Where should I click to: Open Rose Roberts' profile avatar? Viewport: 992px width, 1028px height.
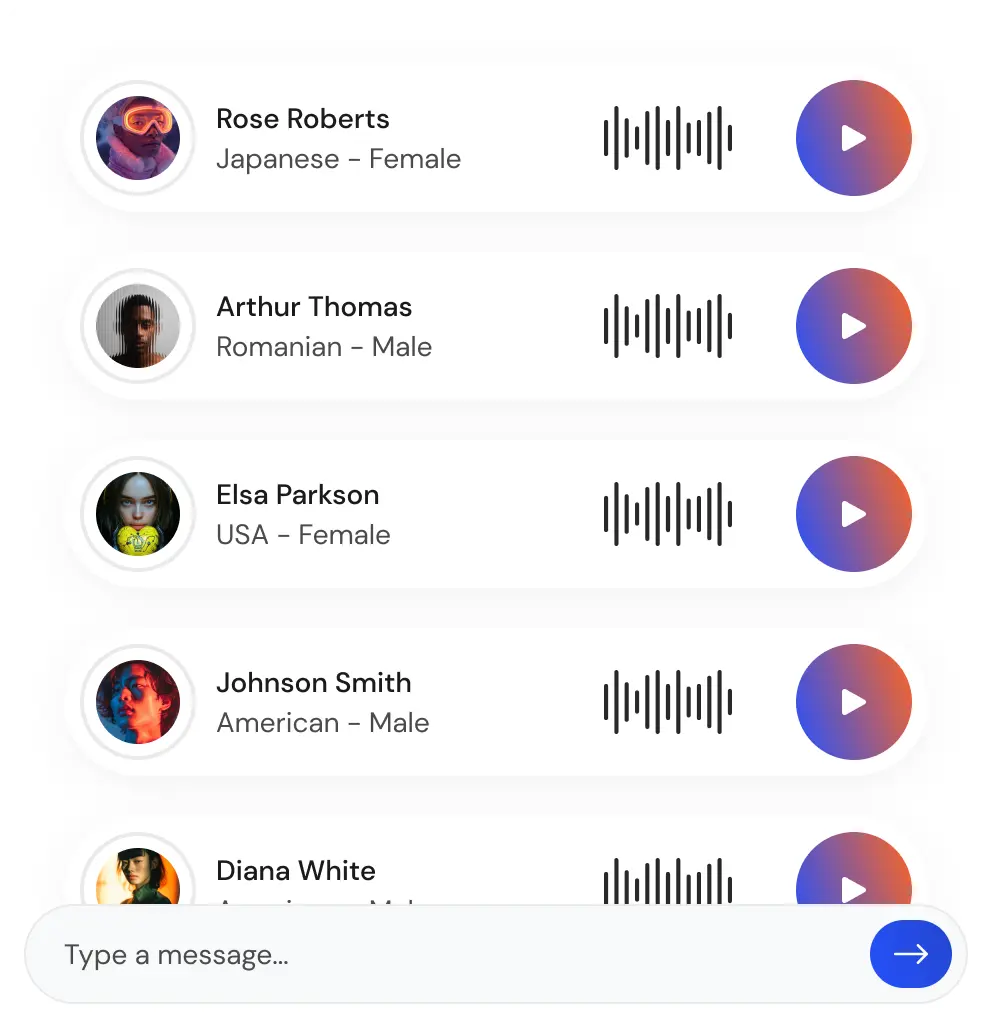(x=138, y=138)
